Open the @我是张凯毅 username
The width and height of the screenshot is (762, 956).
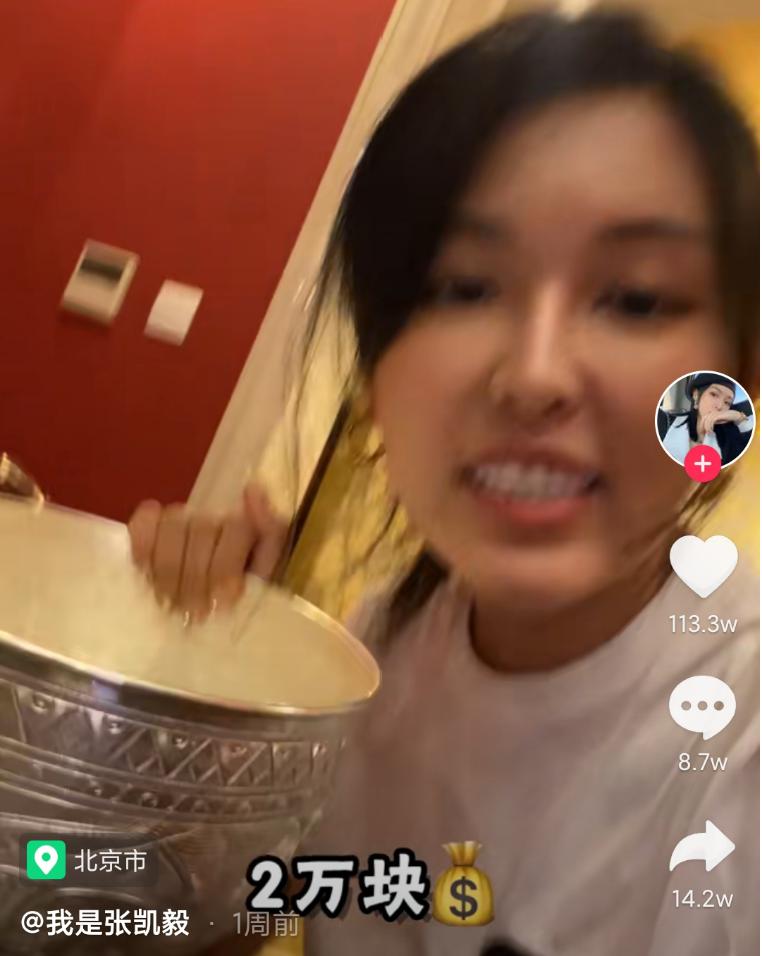pyautogui.click(x=106, y=923)
